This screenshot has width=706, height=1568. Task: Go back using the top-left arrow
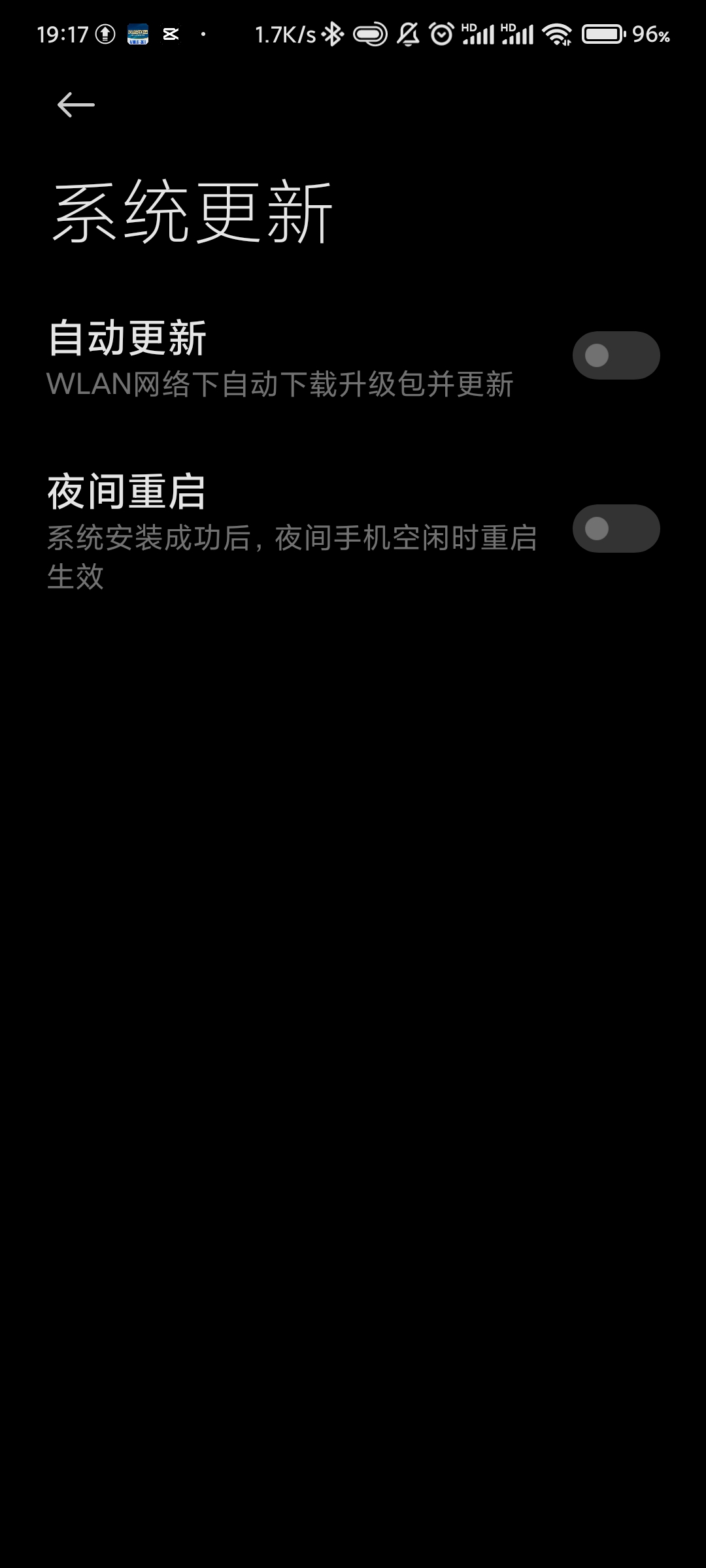click(x=76, y=105)
